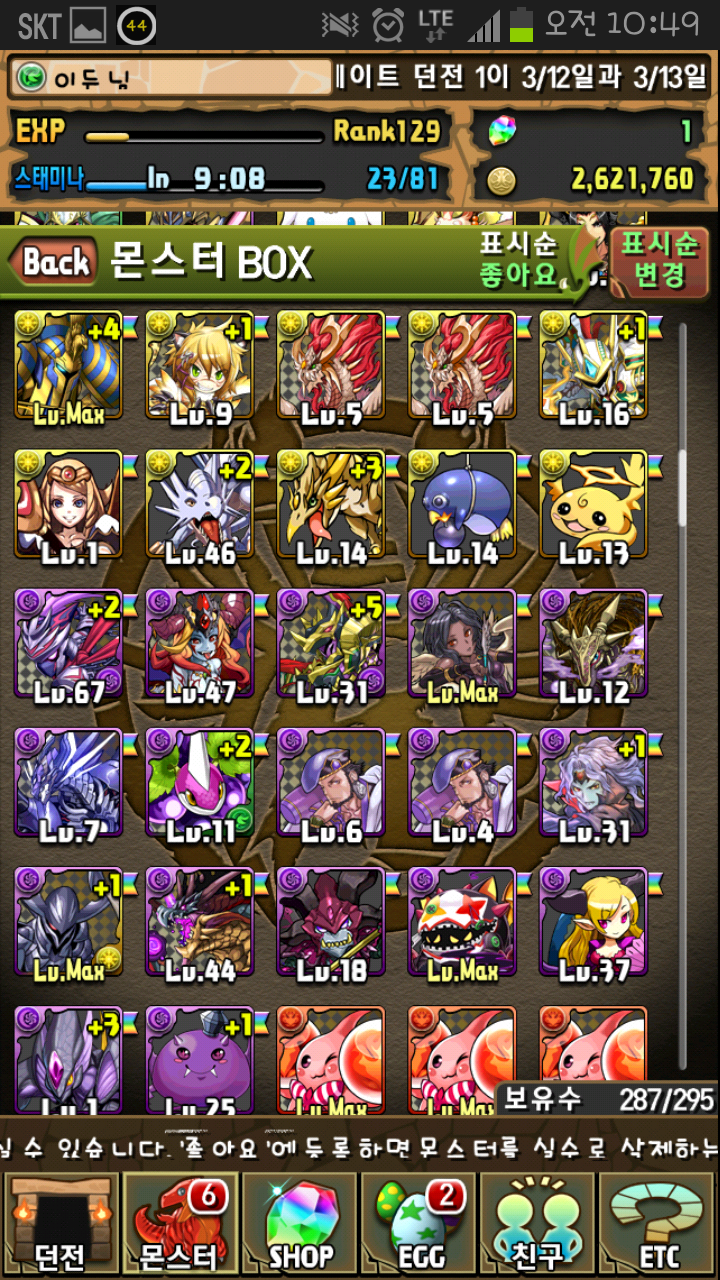Select the Lv.44 monster
The width and height of the screenshot is (720, 1280).
point(200,921)
